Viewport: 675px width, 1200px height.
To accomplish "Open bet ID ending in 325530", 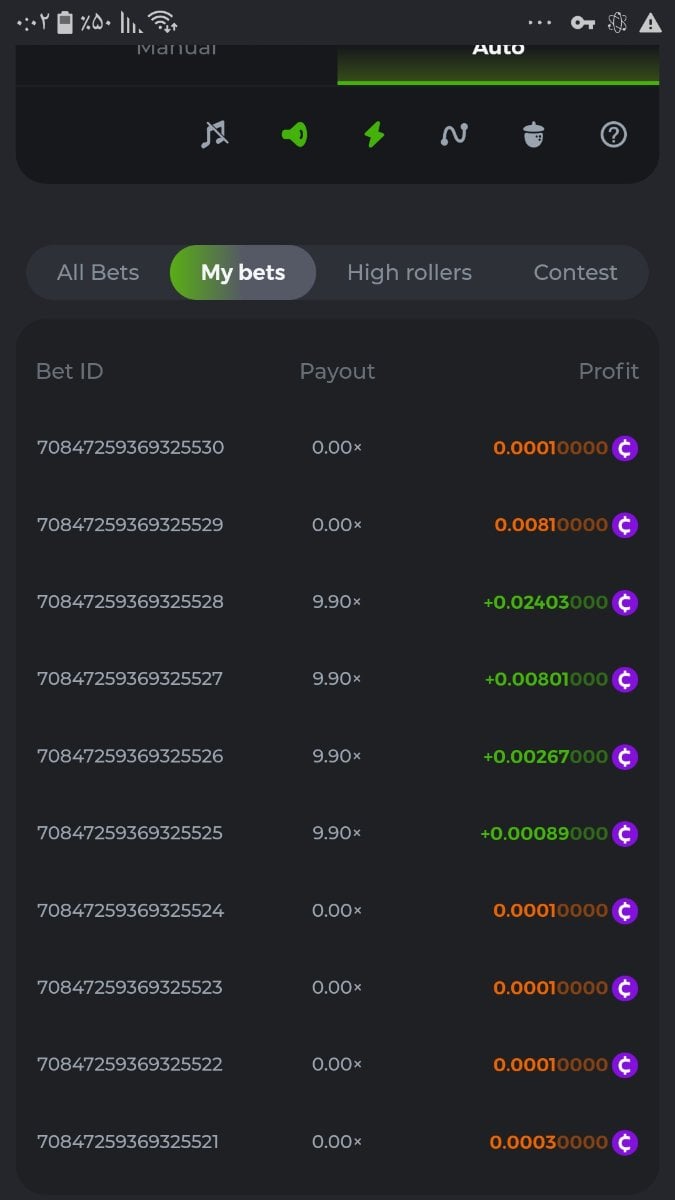I will pos(130,447).
